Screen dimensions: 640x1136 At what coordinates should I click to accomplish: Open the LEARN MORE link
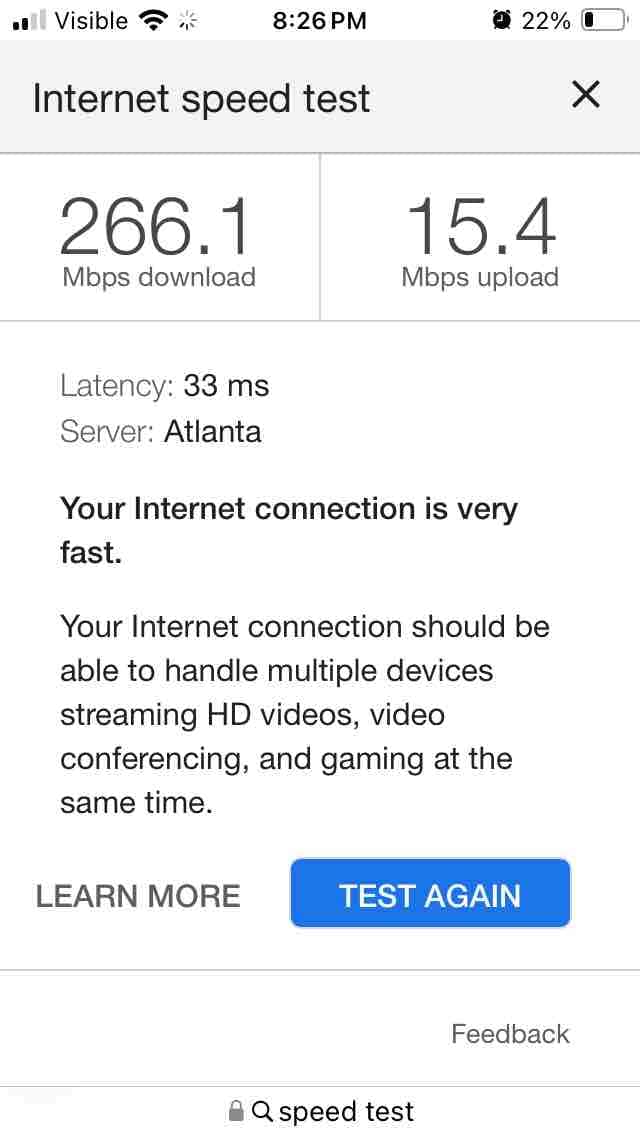point(138,896)
